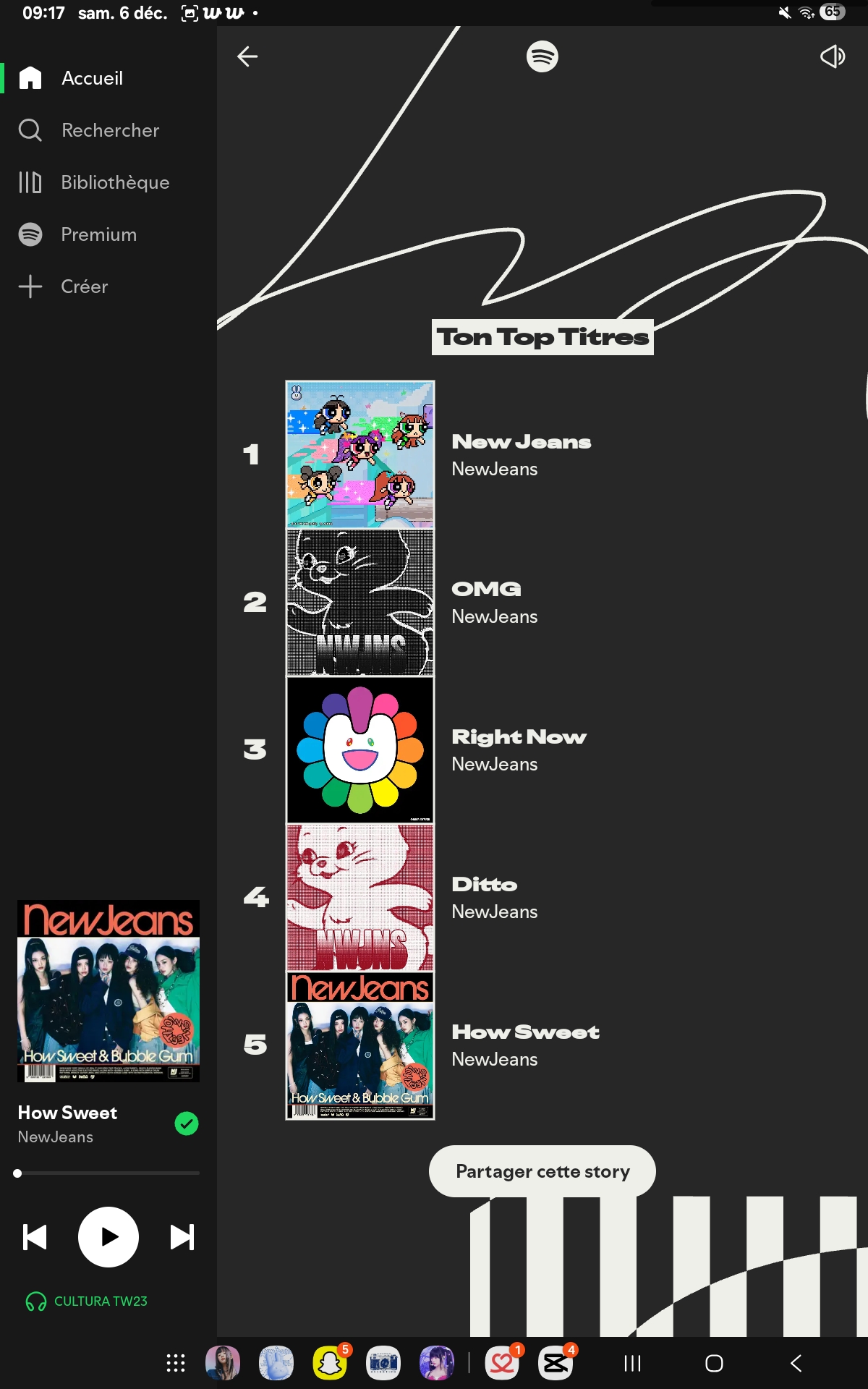The width and height of the screenshot is (868, 1389).
Task: Go to the system home screen
Action: [714, 1364]
